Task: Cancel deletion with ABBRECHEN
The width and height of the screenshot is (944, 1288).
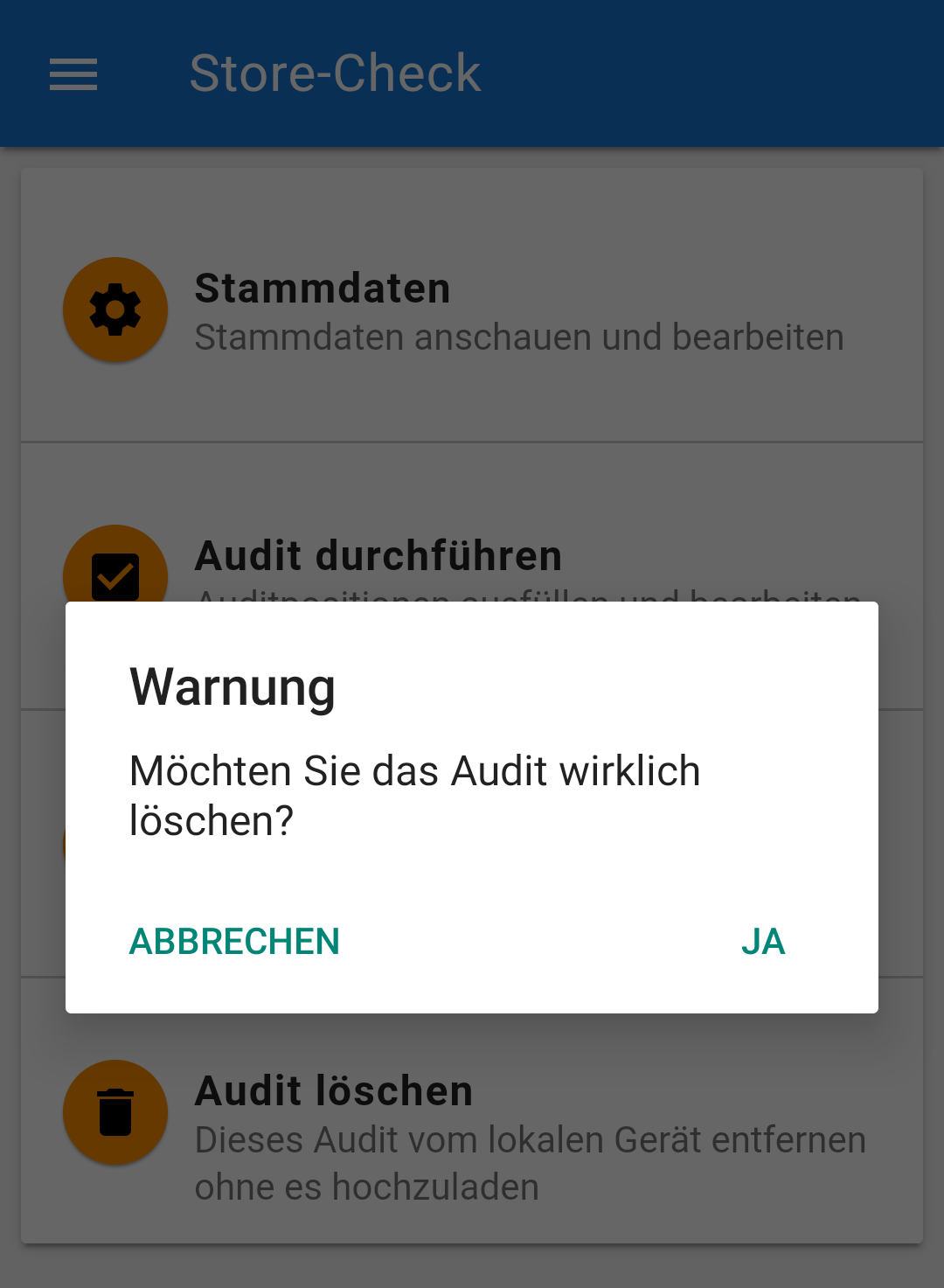Action: tap(234, 942)
